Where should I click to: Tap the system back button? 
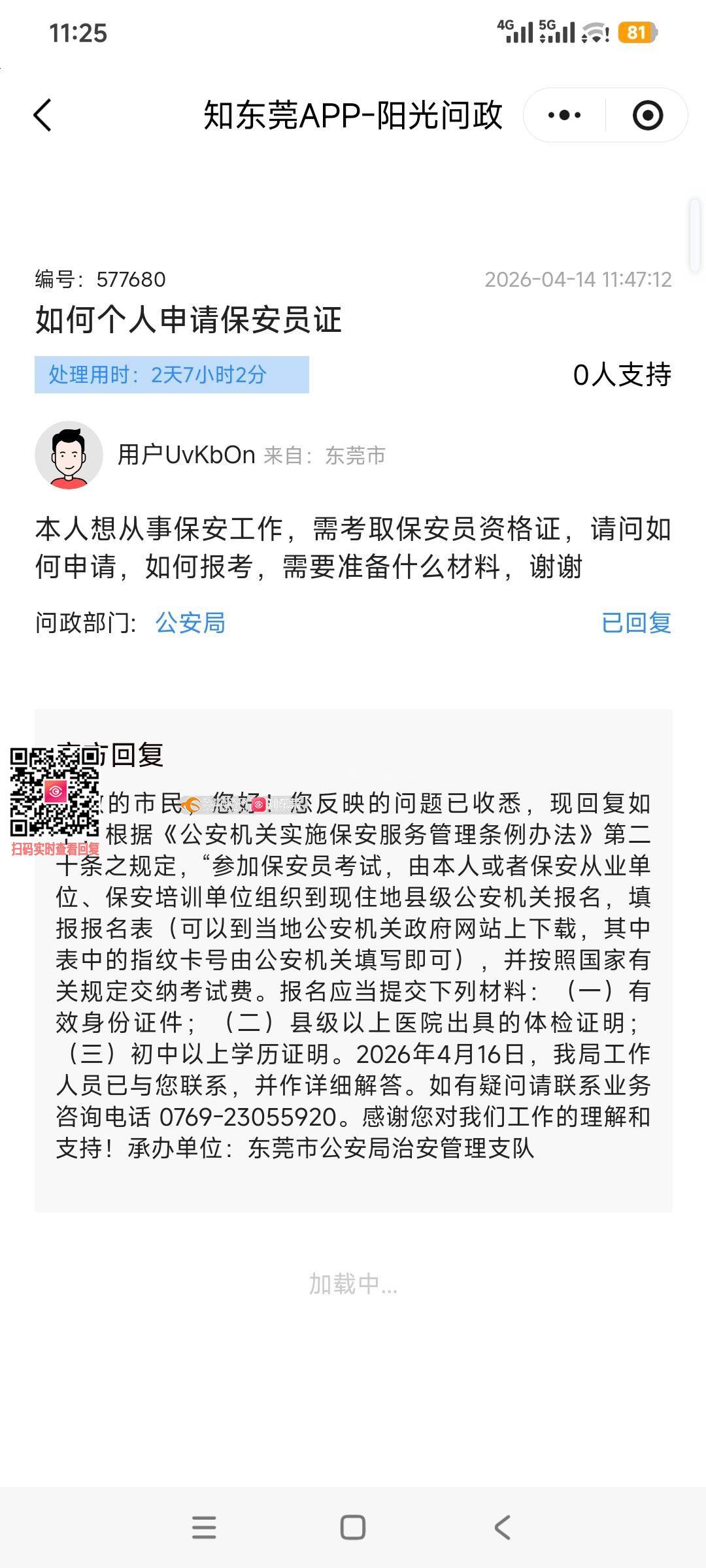point(502,1527)
